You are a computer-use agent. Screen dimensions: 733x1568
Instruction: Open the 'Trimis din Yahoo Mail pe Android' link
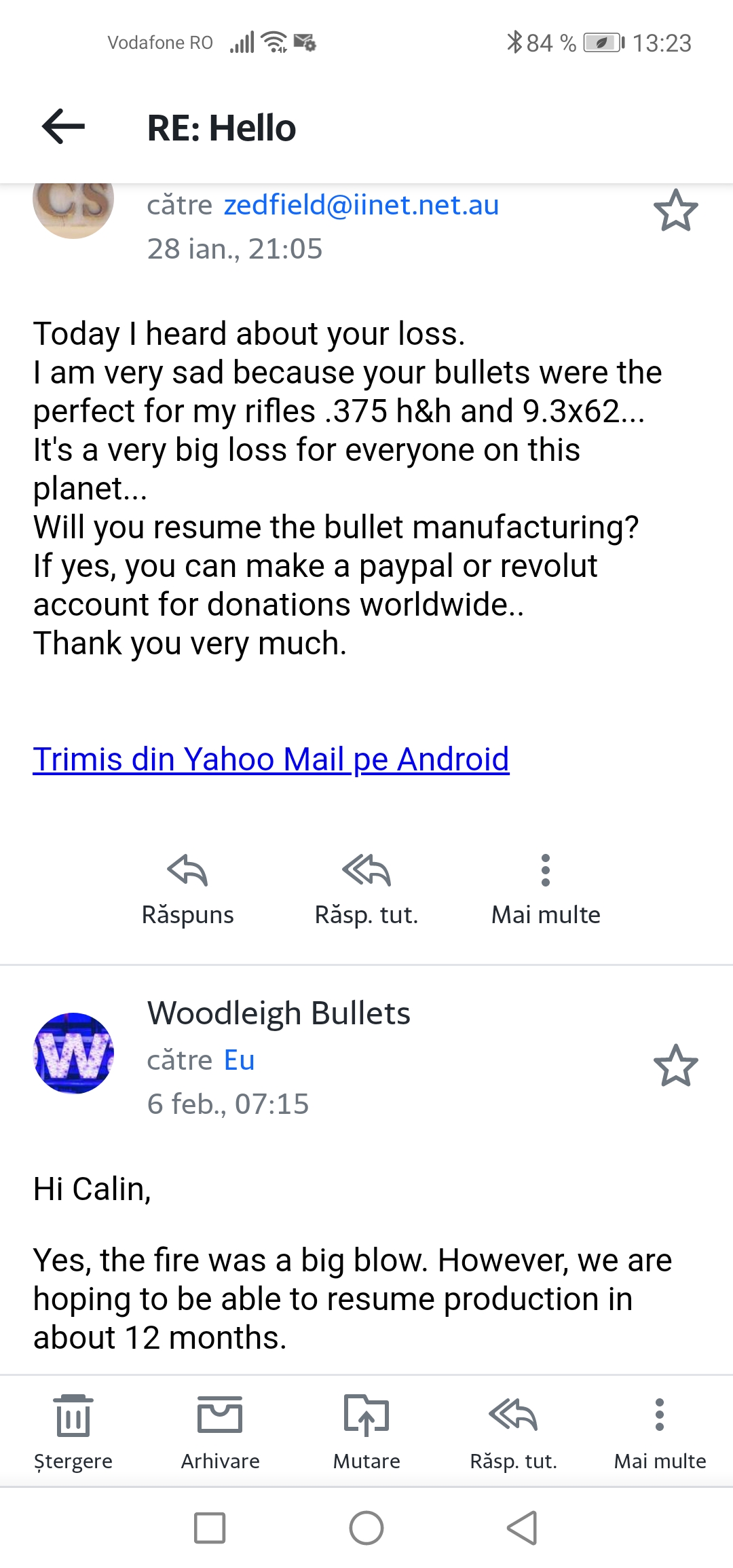click(x=271, y=759)
